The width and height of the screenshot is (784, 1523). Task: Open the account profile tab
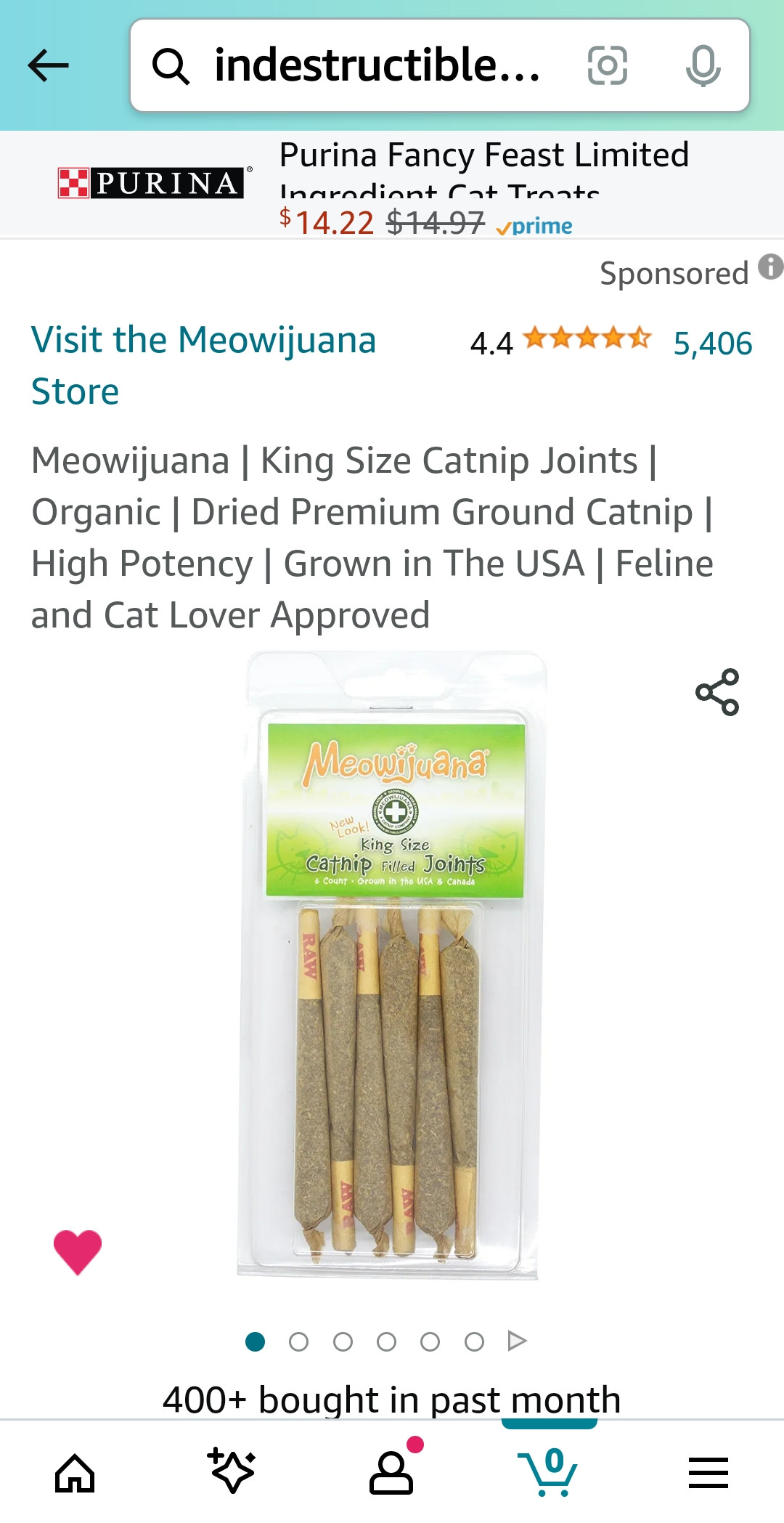[392, 1471]
